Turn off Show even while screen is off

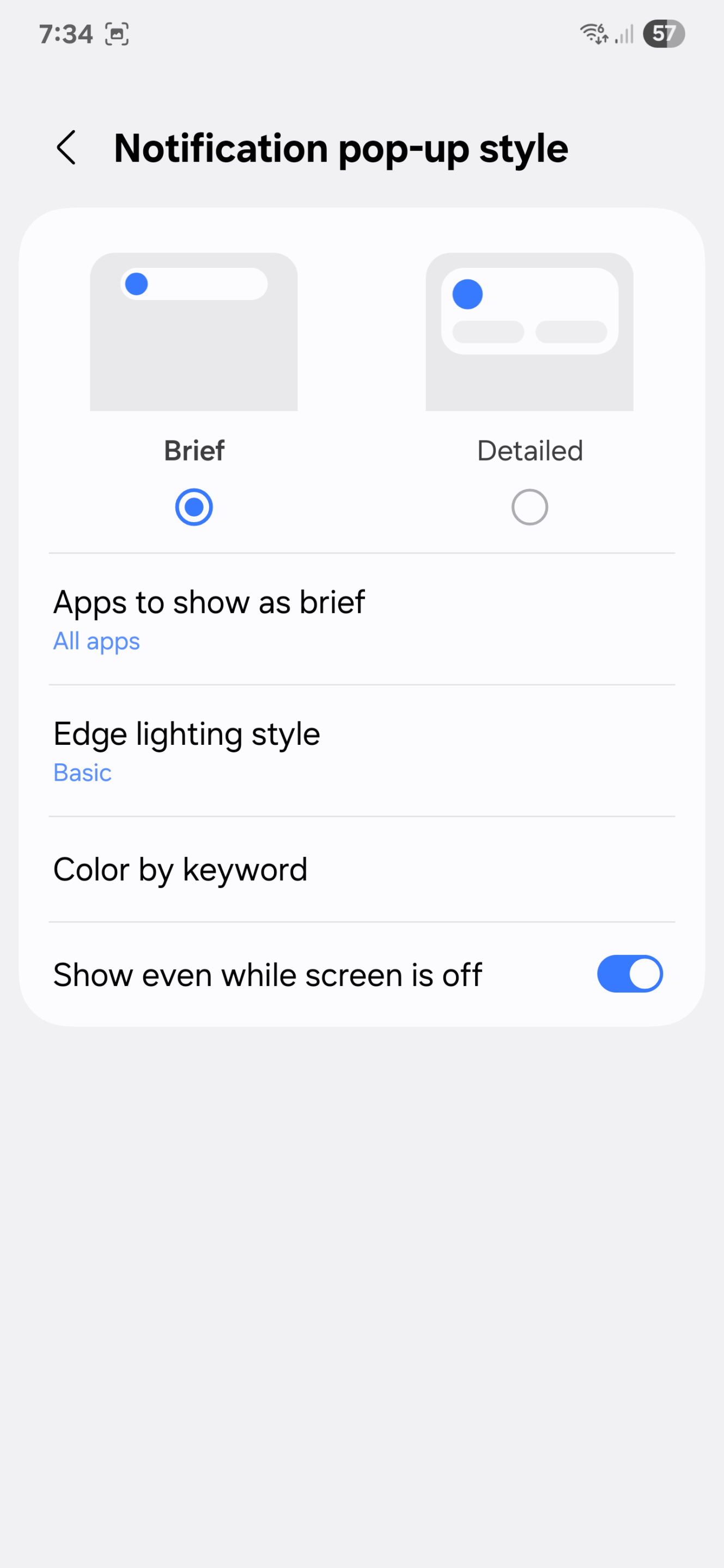click(x=630, y=974)
